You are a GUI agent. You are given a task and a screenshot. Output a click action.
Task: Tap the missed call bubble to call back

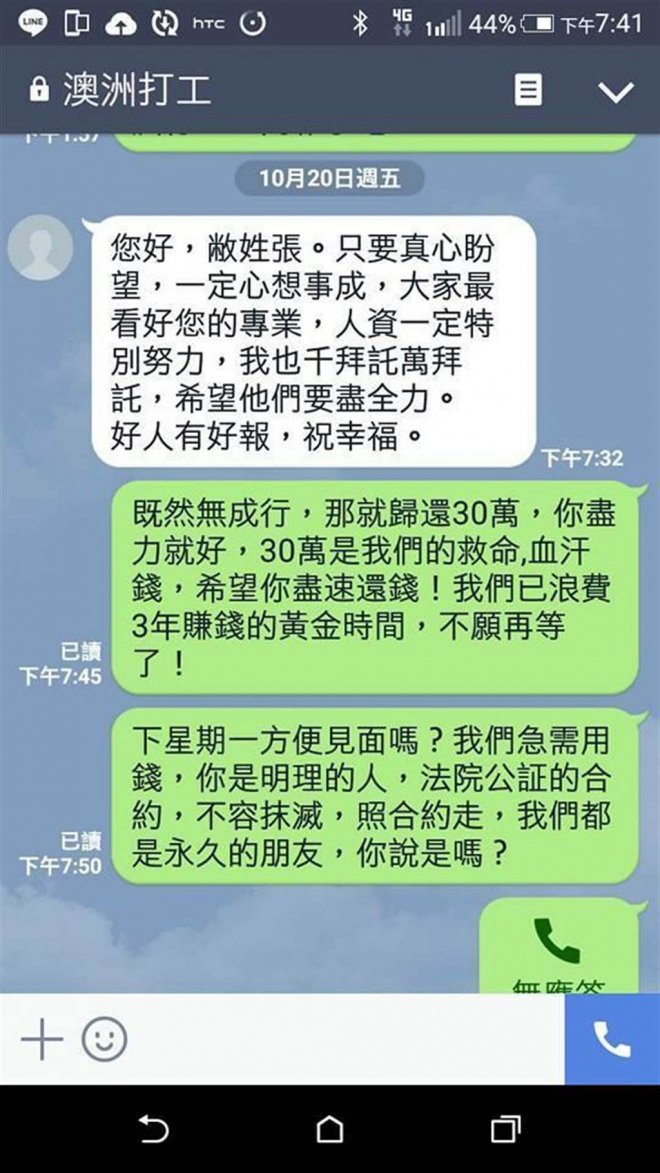tap(557, 950)
